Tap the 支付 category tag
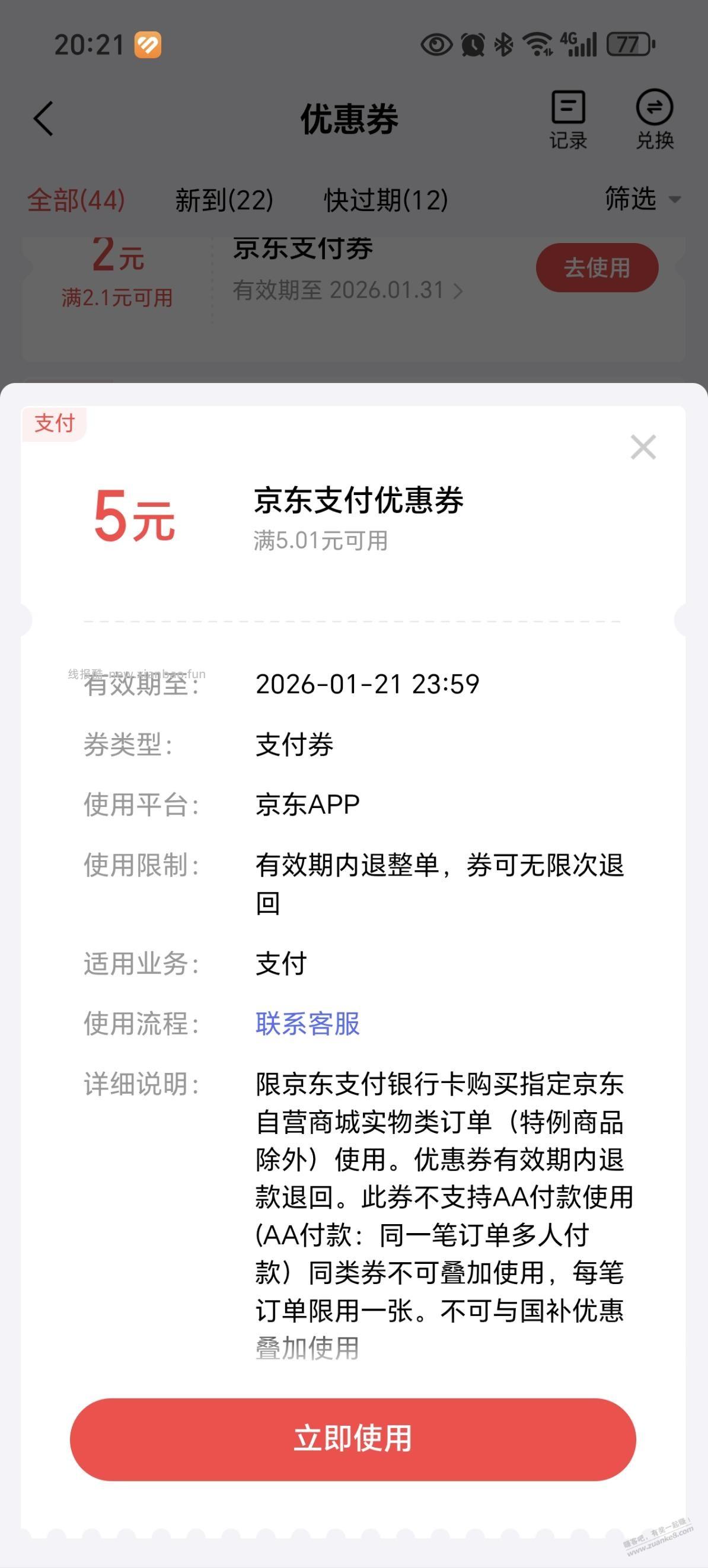The height and width of the screenshot is (1568, 708). (x=55, y=424)
